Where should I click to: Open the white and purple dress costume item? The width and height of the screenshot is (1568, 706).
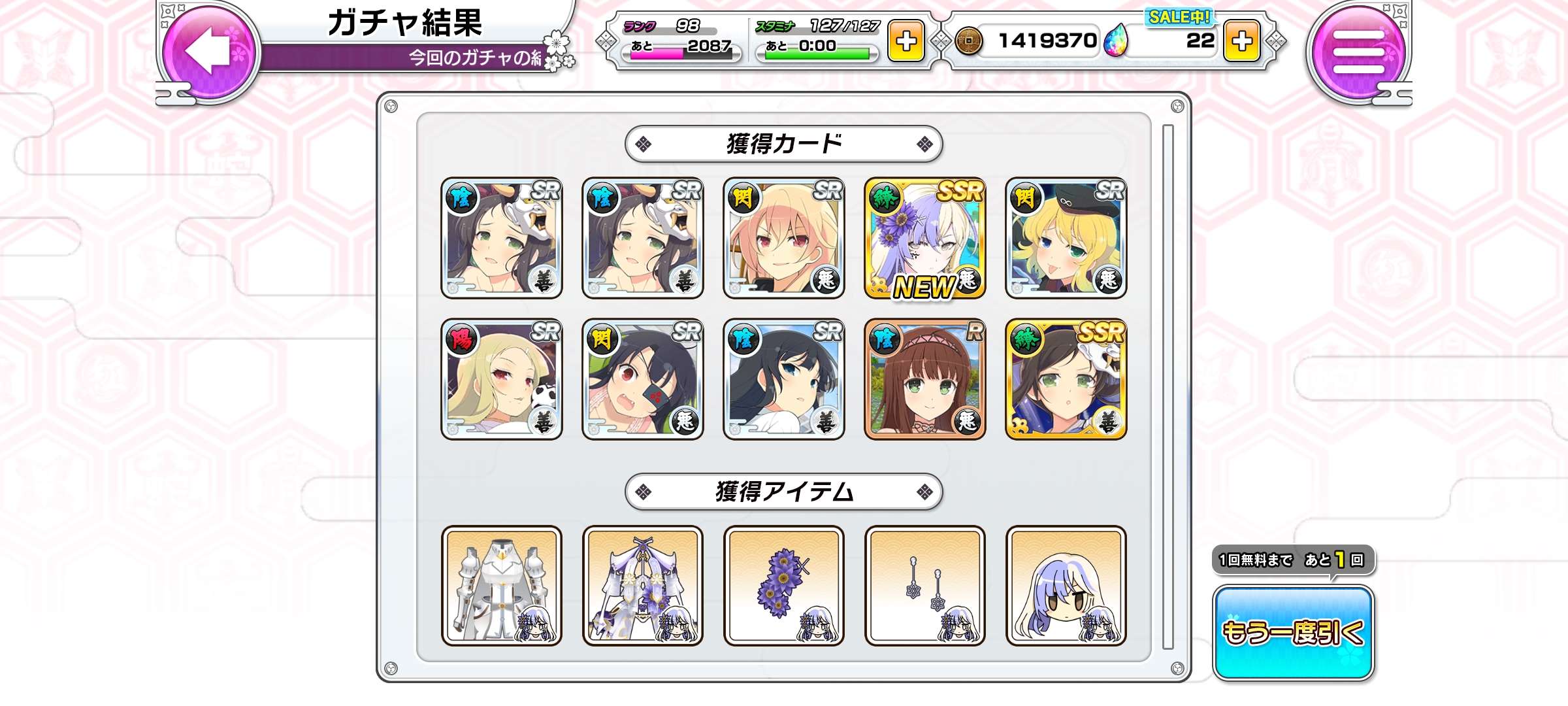click(x=642, y=586)
